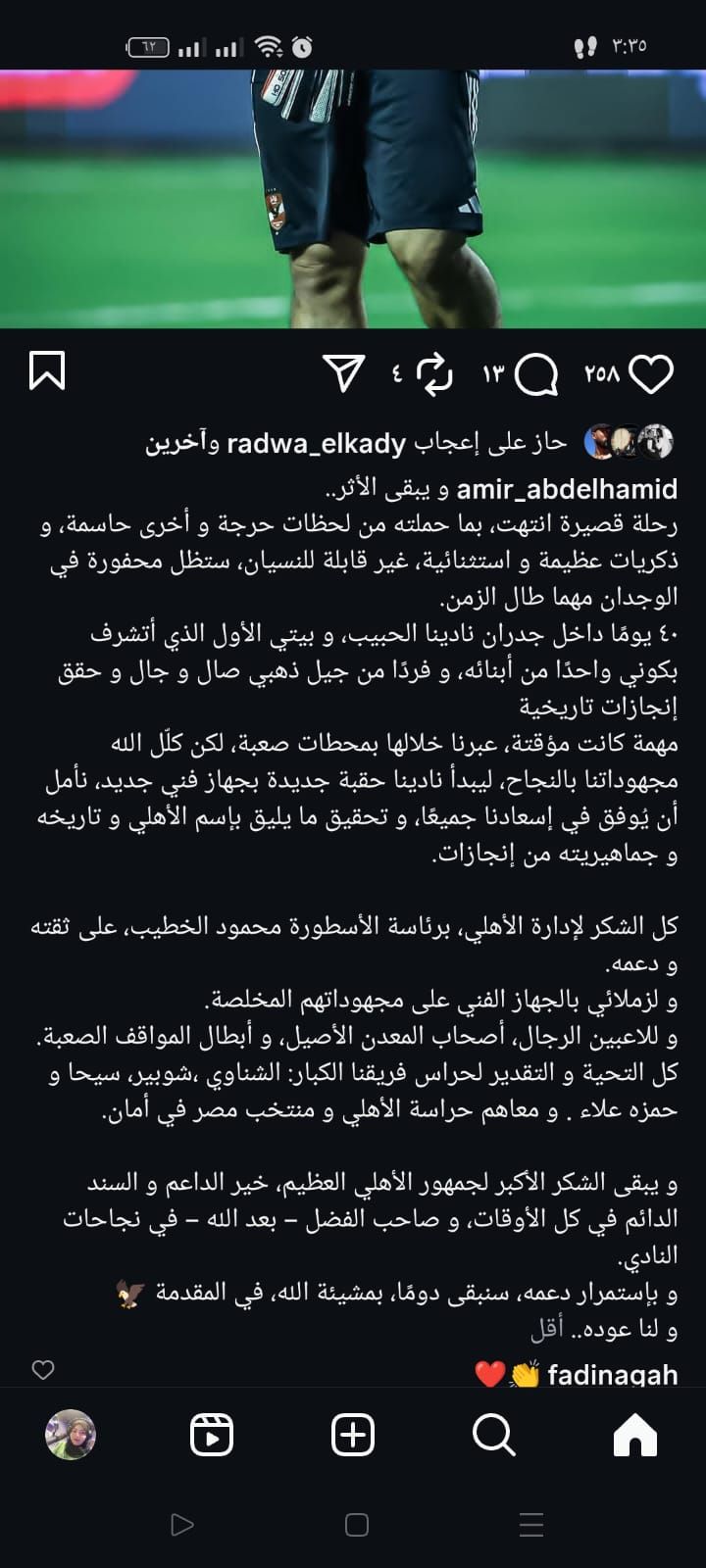Like the post with the heart icon
Screen dimensions: 706x1568
tap(650, 374)
